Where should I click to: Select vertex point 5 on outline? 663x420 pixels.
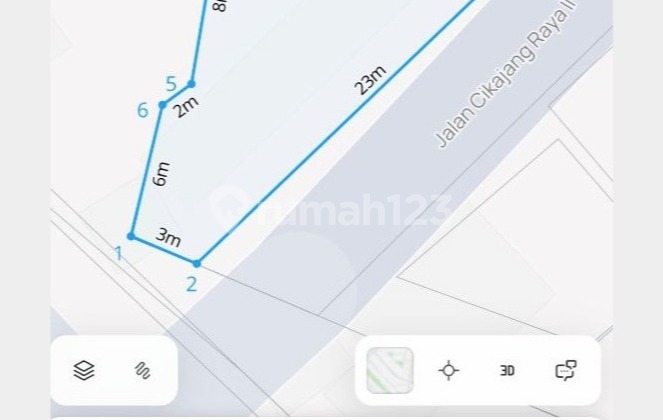[191, 84]
